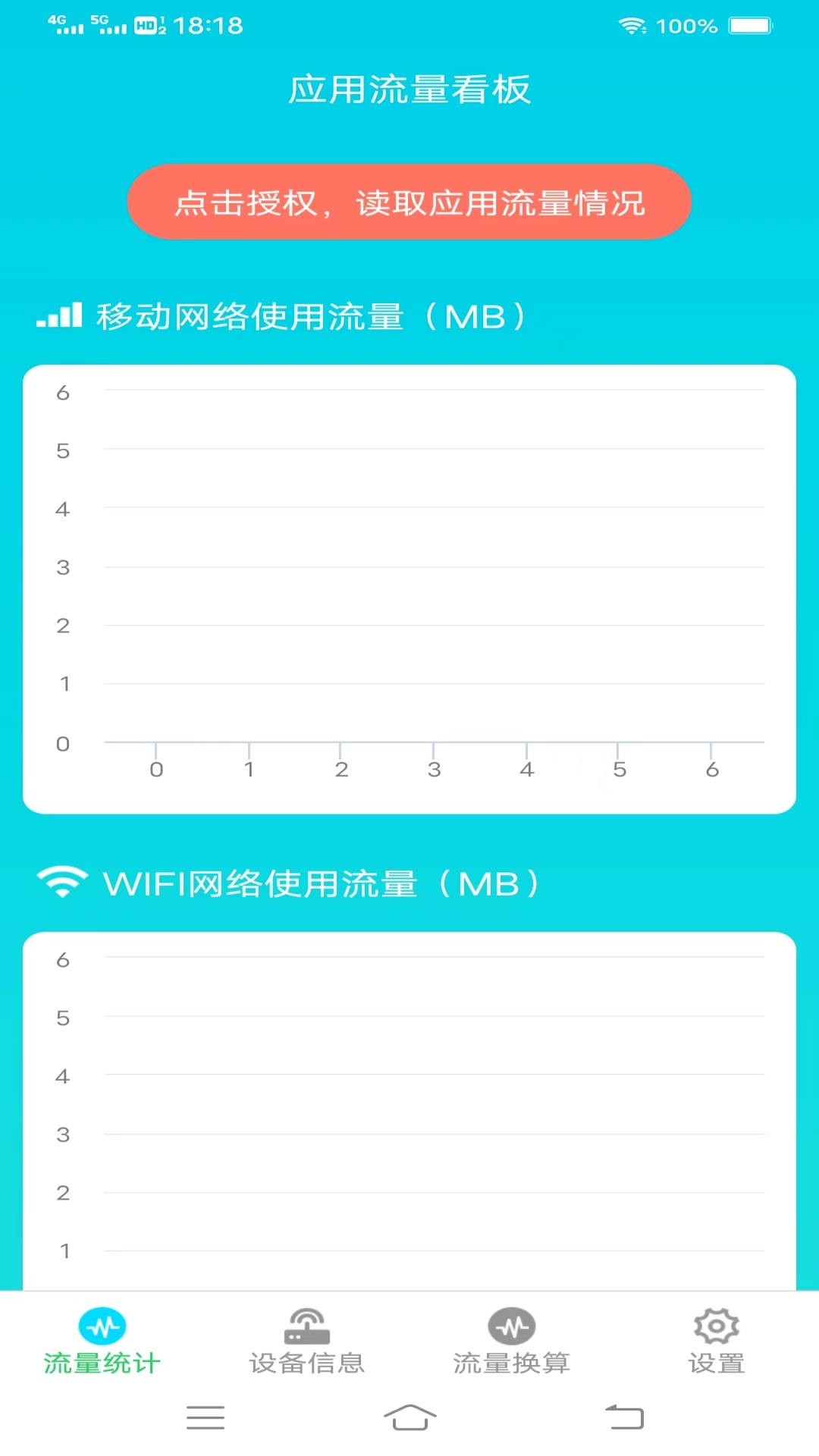819x1456 pixels.
Task: Open the recent apps menu button
Action: [x=206, y=1418]
